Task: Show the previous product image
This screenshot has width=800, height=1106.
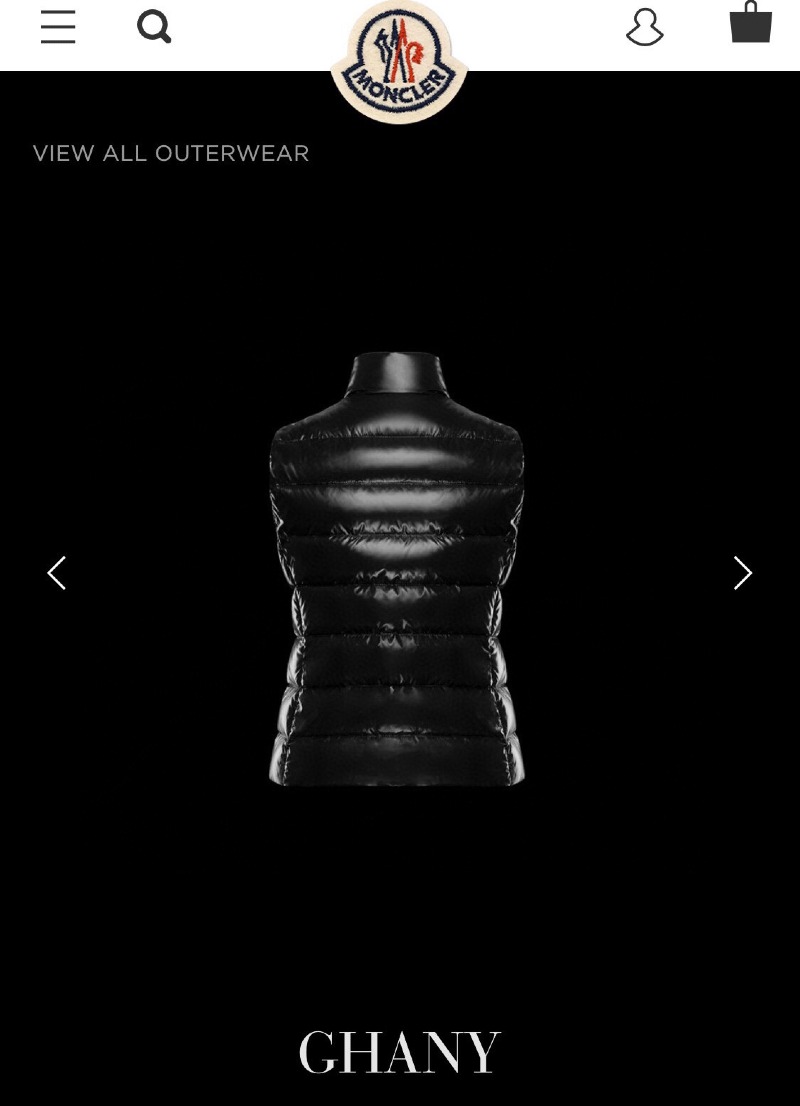Action: click(x=57, y=573)
